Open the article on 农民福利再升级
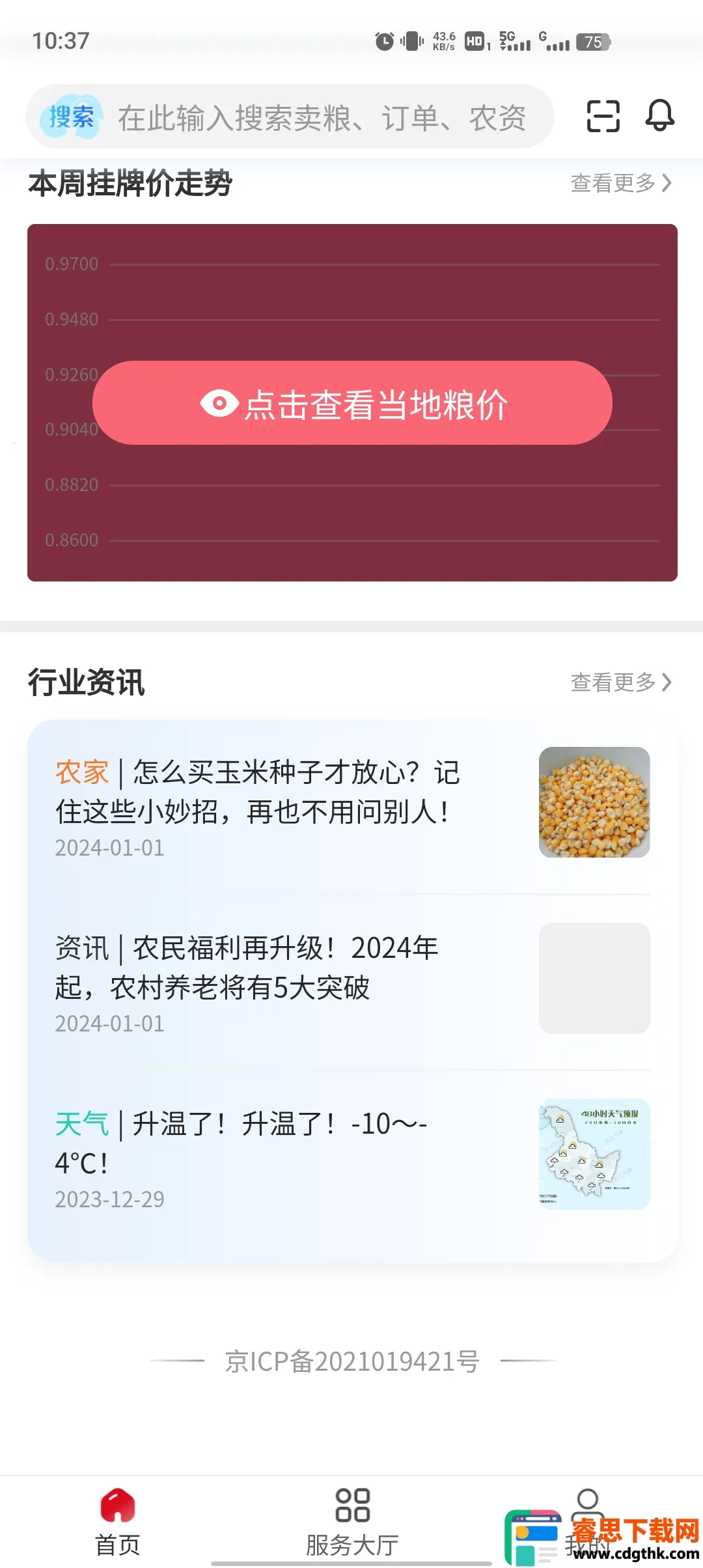The width and height of the screenshot is (703, 1568). pyautogui.click(x=247, y=968)
